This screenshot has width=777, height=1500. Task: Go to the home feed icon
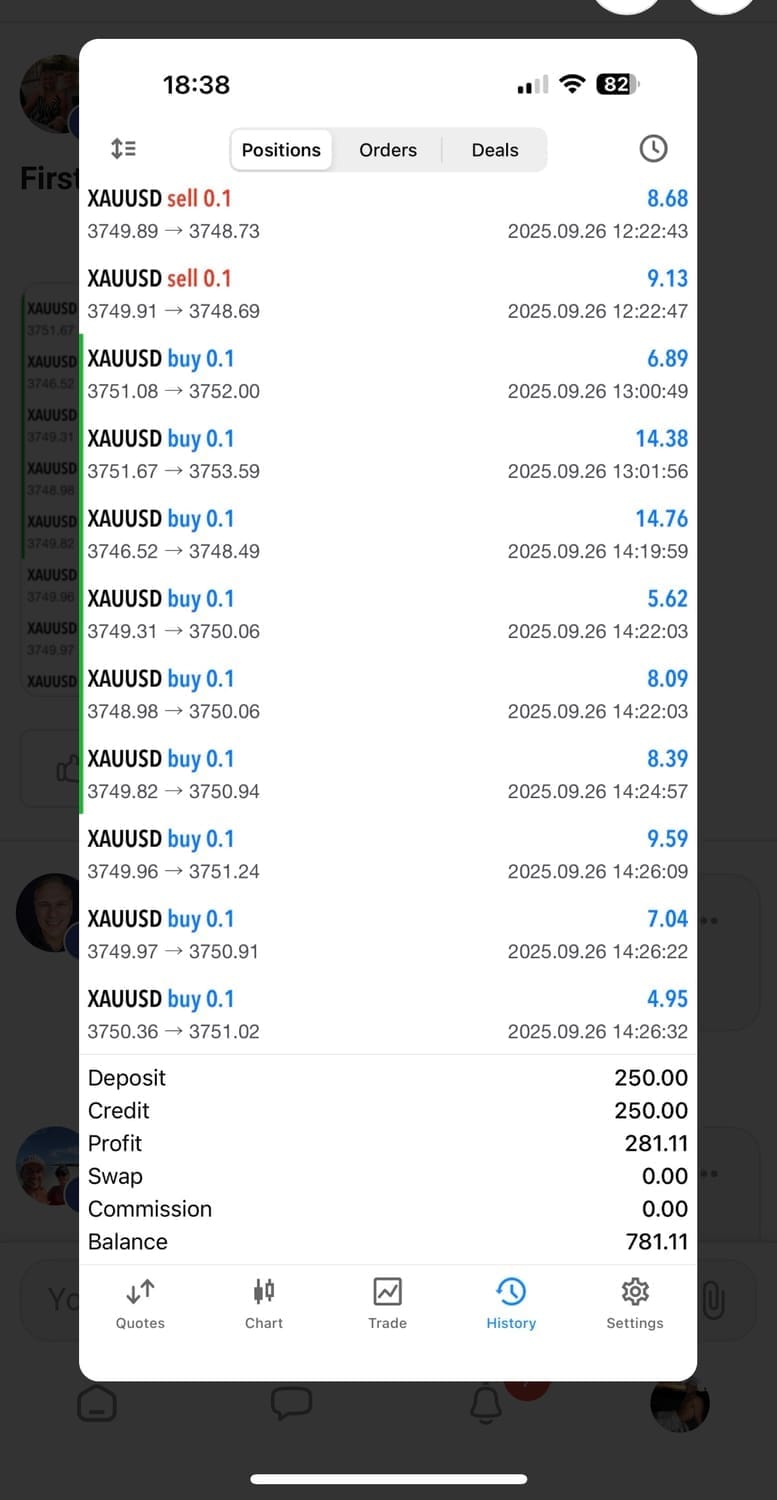coord(97,1404)
